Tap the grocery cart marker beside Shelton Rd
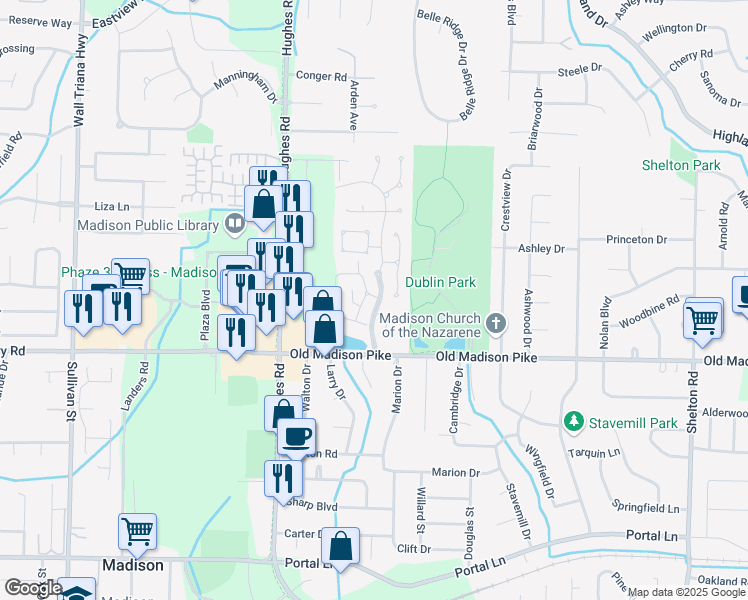This screenshot has height=600, width=748. click(x=703, y=321)
